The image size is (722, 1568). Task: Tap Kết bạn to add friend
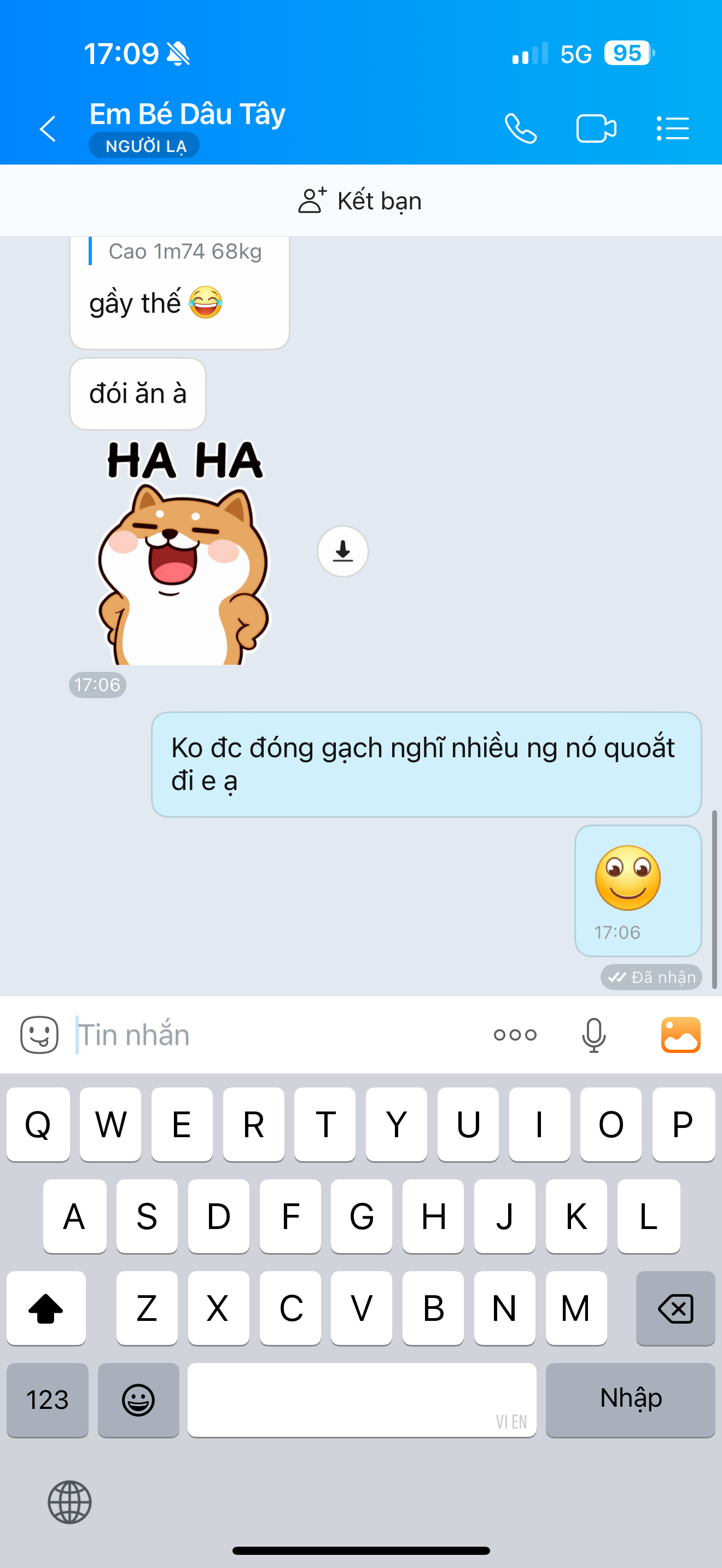(360, 201)
